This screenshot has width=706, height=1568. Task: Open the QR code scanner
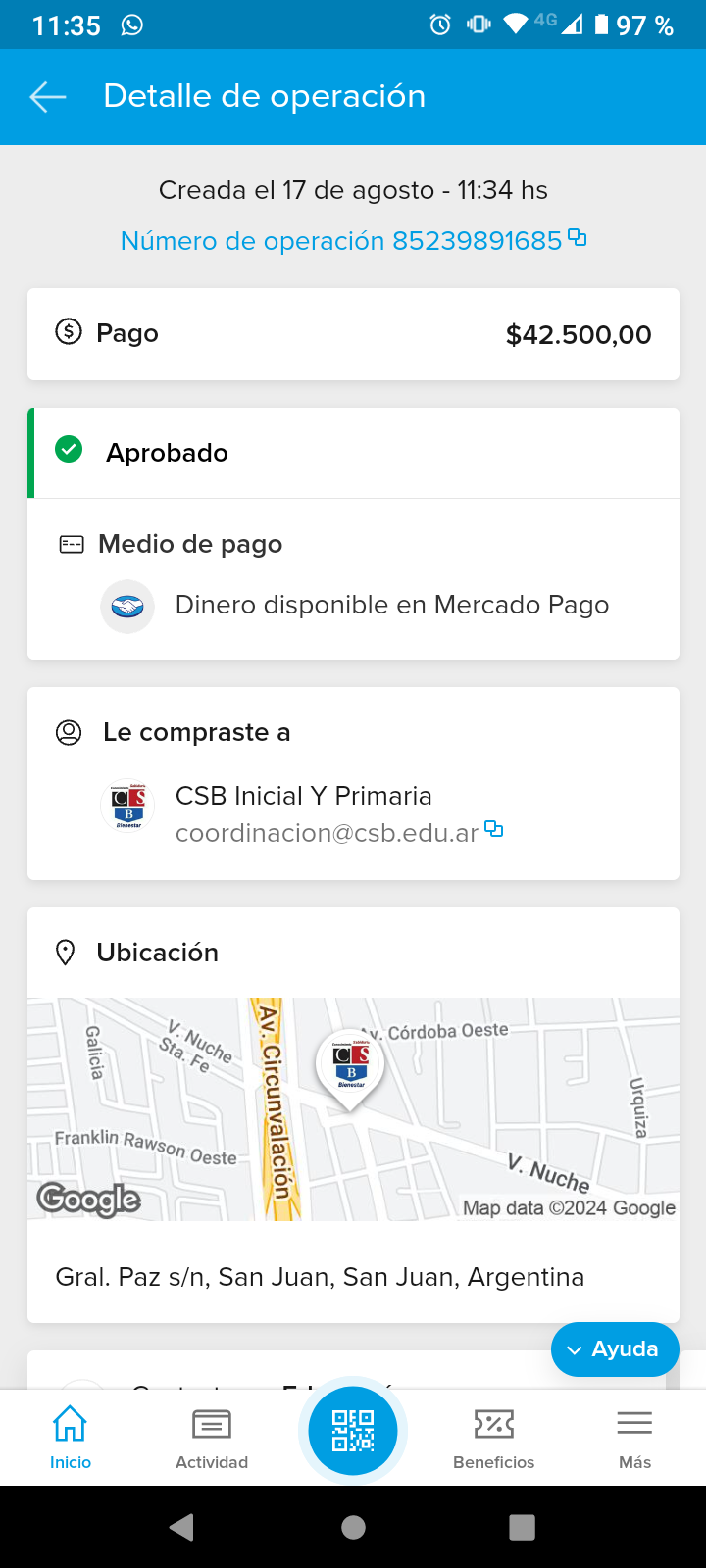click(353, 1431)
